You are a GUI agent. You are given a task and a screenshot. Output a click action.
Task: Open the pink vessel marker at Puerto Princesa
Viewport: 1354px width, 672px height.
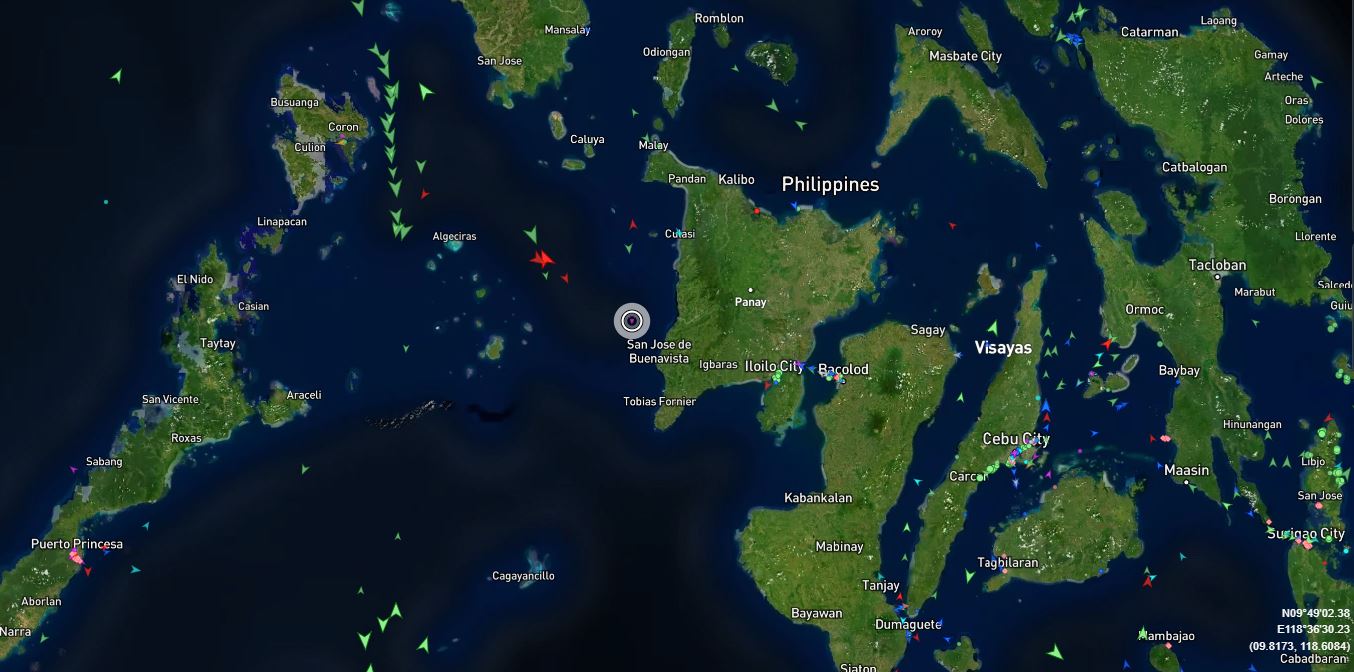(76, 556)
